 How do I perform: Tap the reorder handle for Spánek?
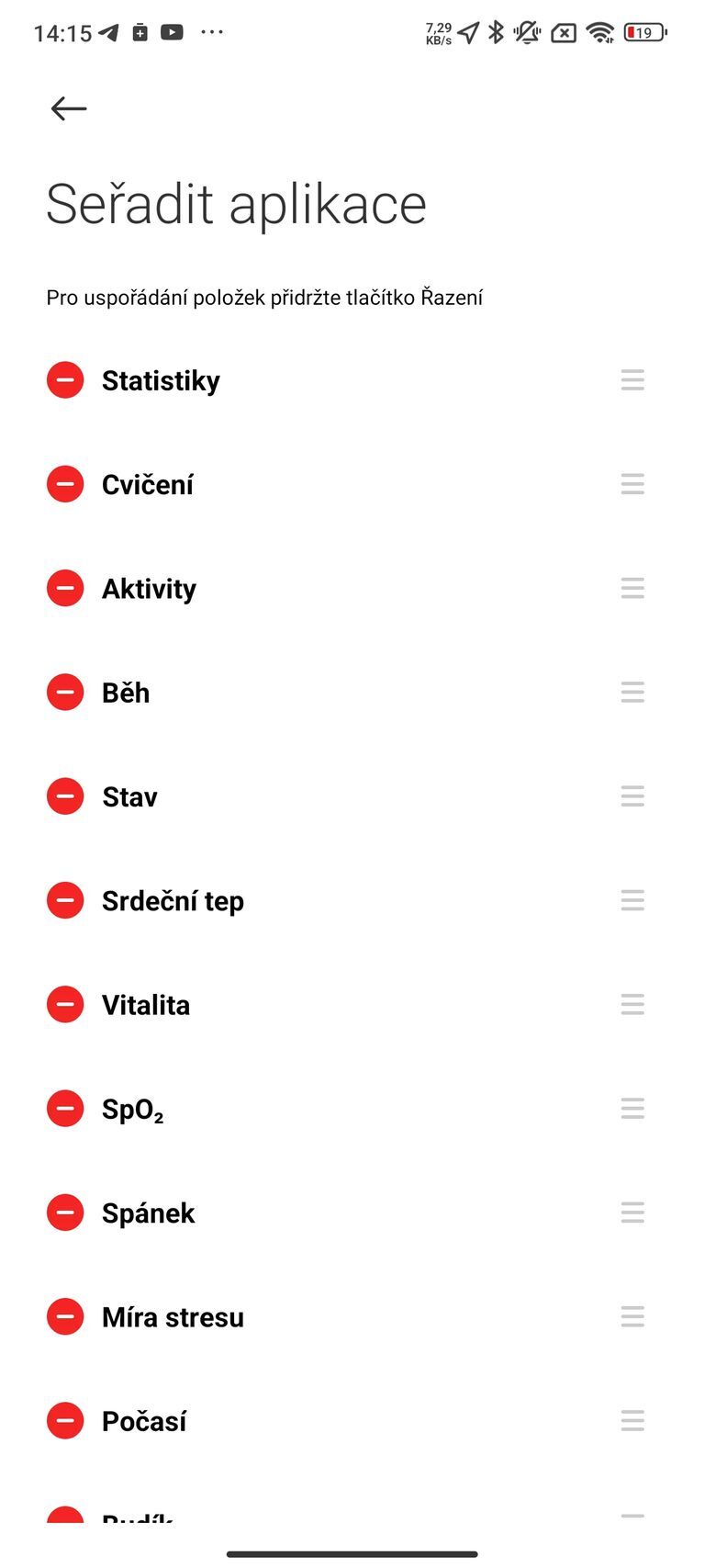click(632, 1213)
